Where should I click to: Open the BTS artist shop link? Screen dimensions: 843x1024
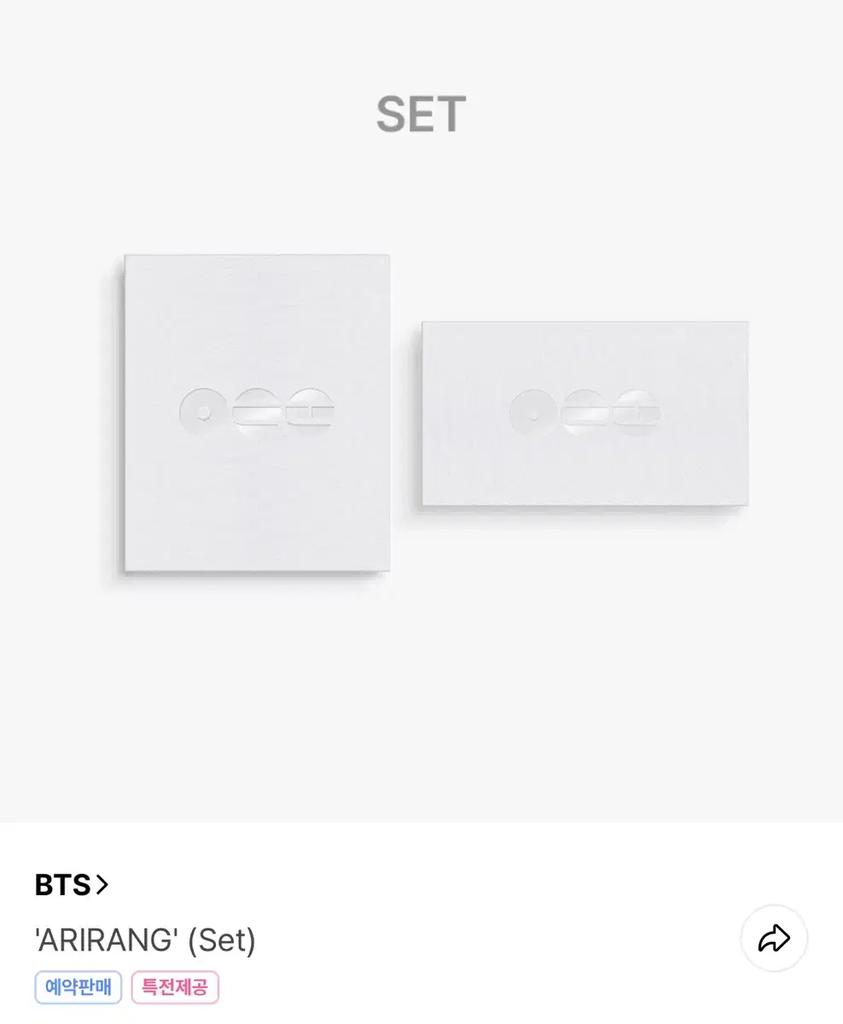tap(72, 885)
